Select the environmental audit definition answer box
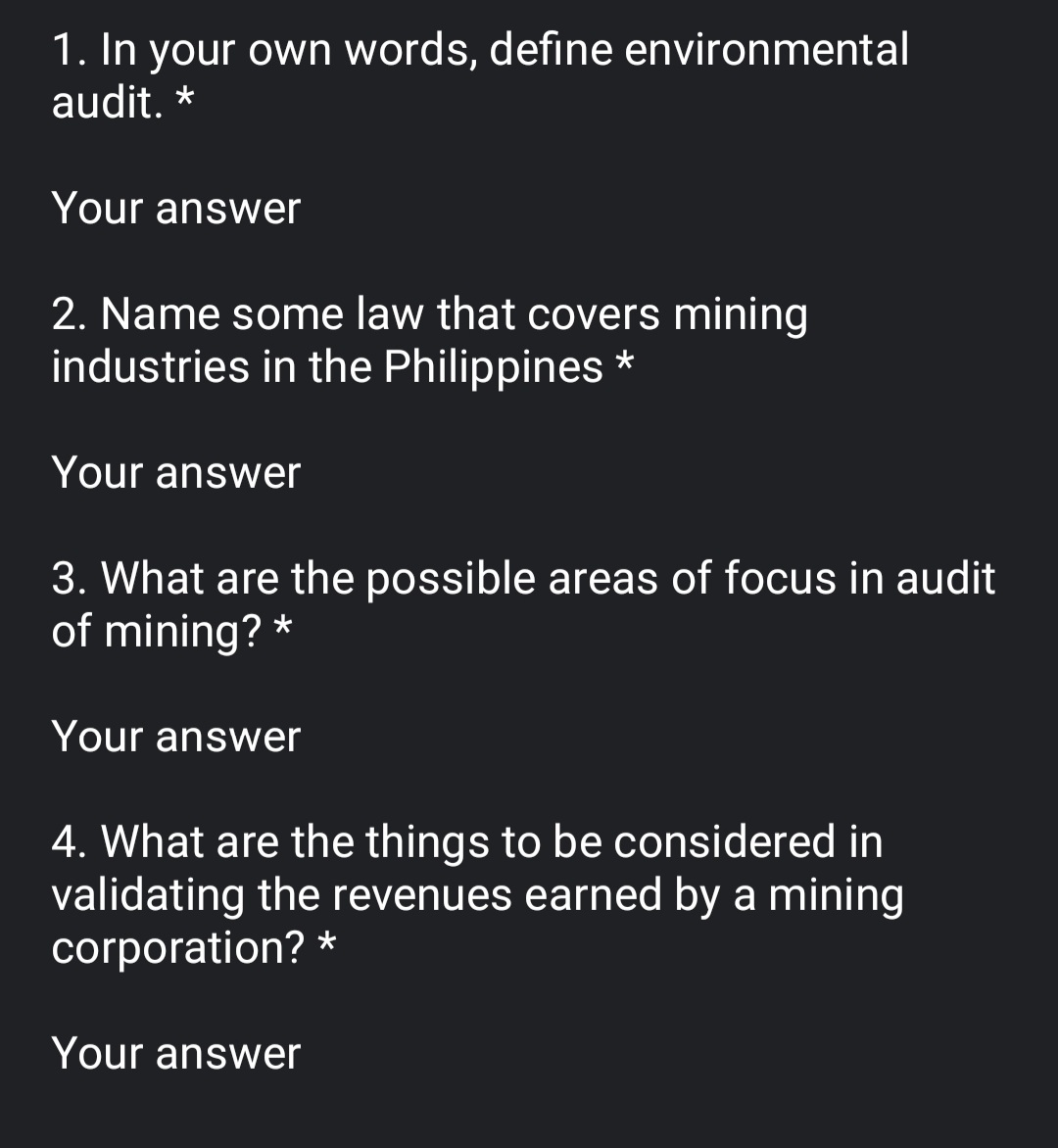 pos(176,208)
